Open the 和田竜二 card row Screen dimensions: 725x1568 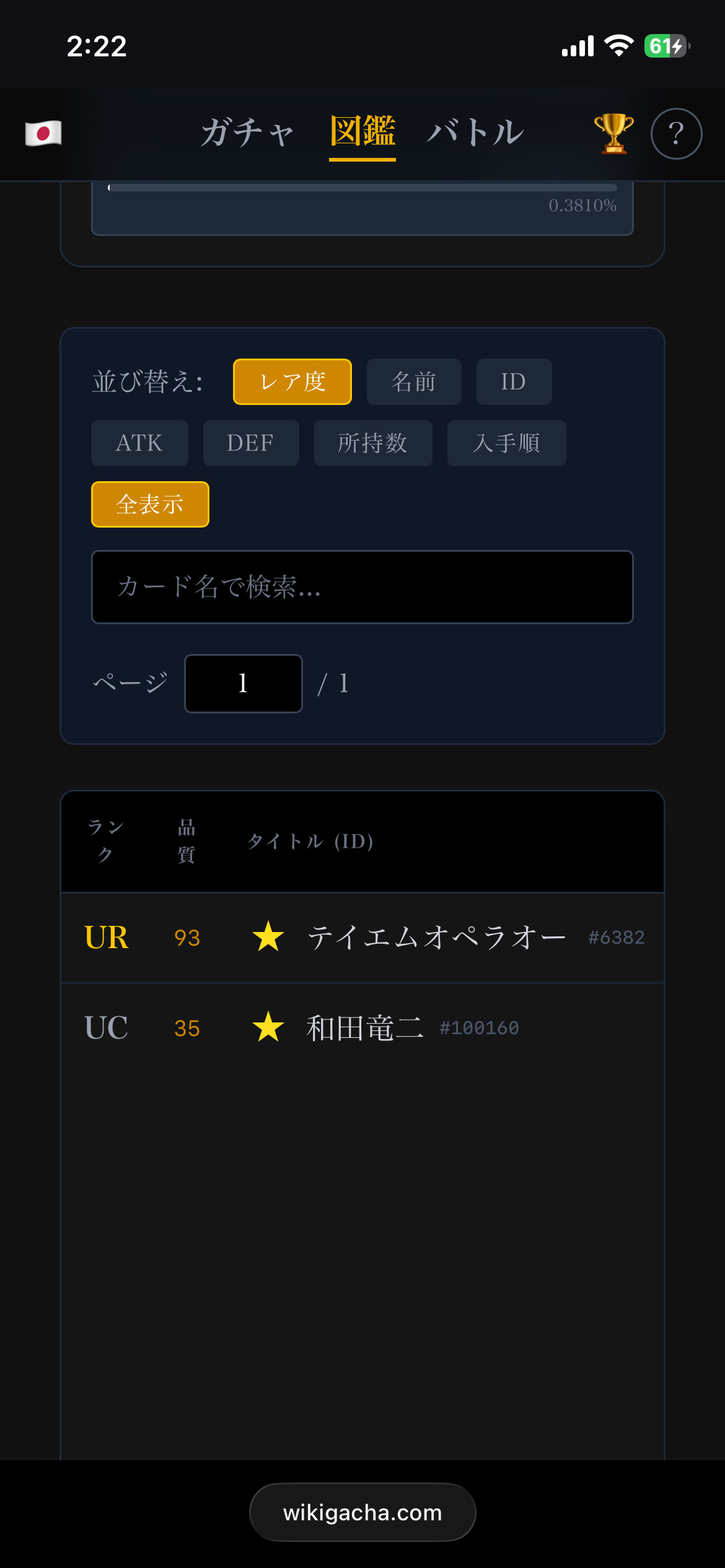coord(364,1028)
